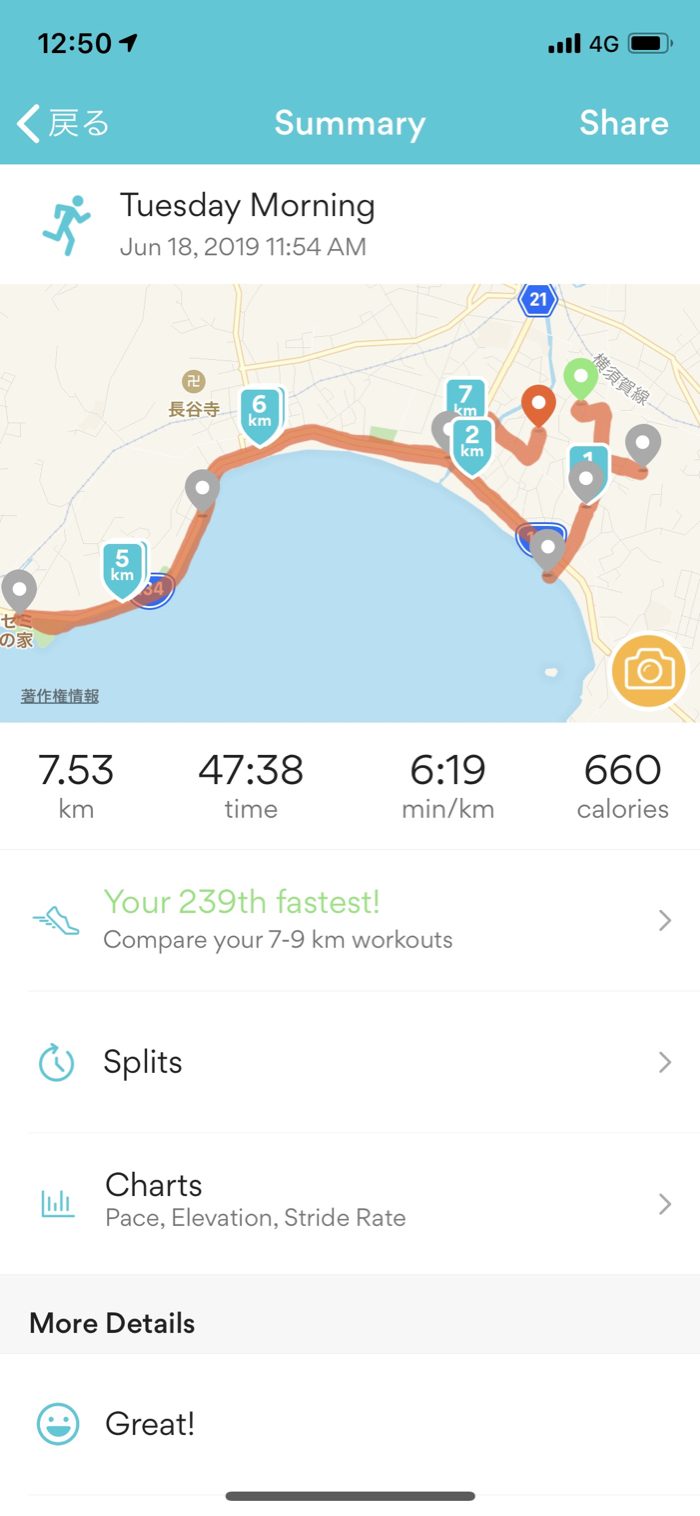
Task: Compare your 7-9 km workouts
Action: click(x=350, y=920)
